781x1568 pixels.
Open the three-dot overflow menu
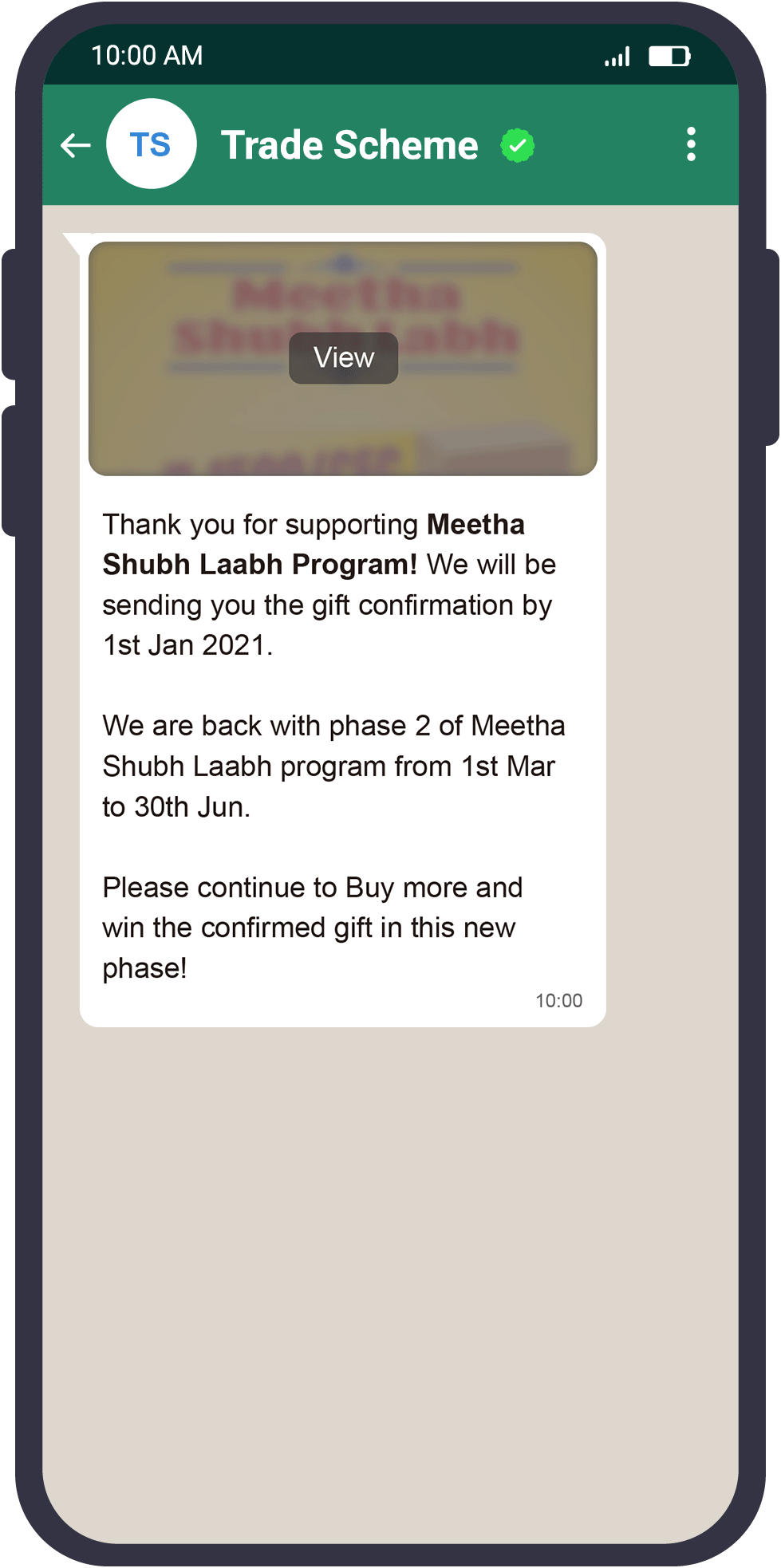coord(691,144)
